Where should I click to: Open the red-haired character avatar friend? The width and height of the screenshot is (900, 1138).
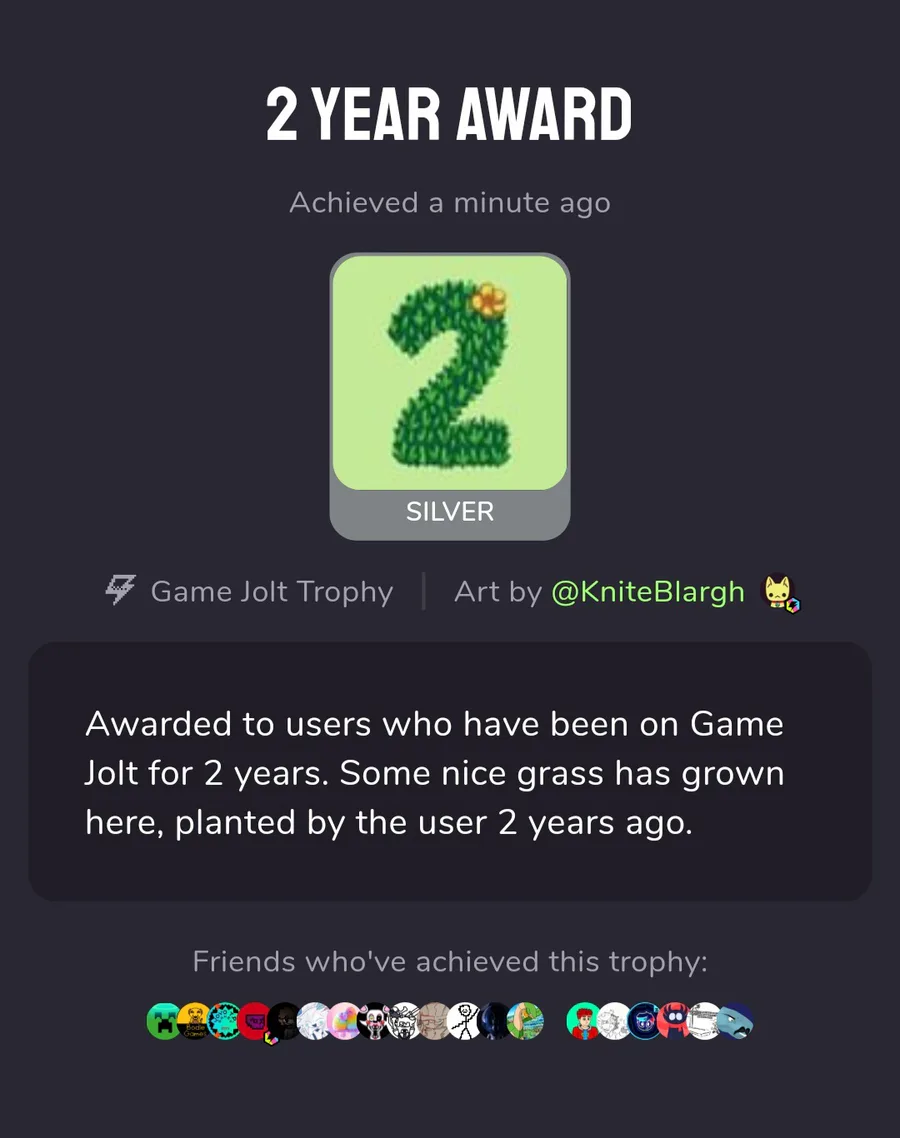584,1021
